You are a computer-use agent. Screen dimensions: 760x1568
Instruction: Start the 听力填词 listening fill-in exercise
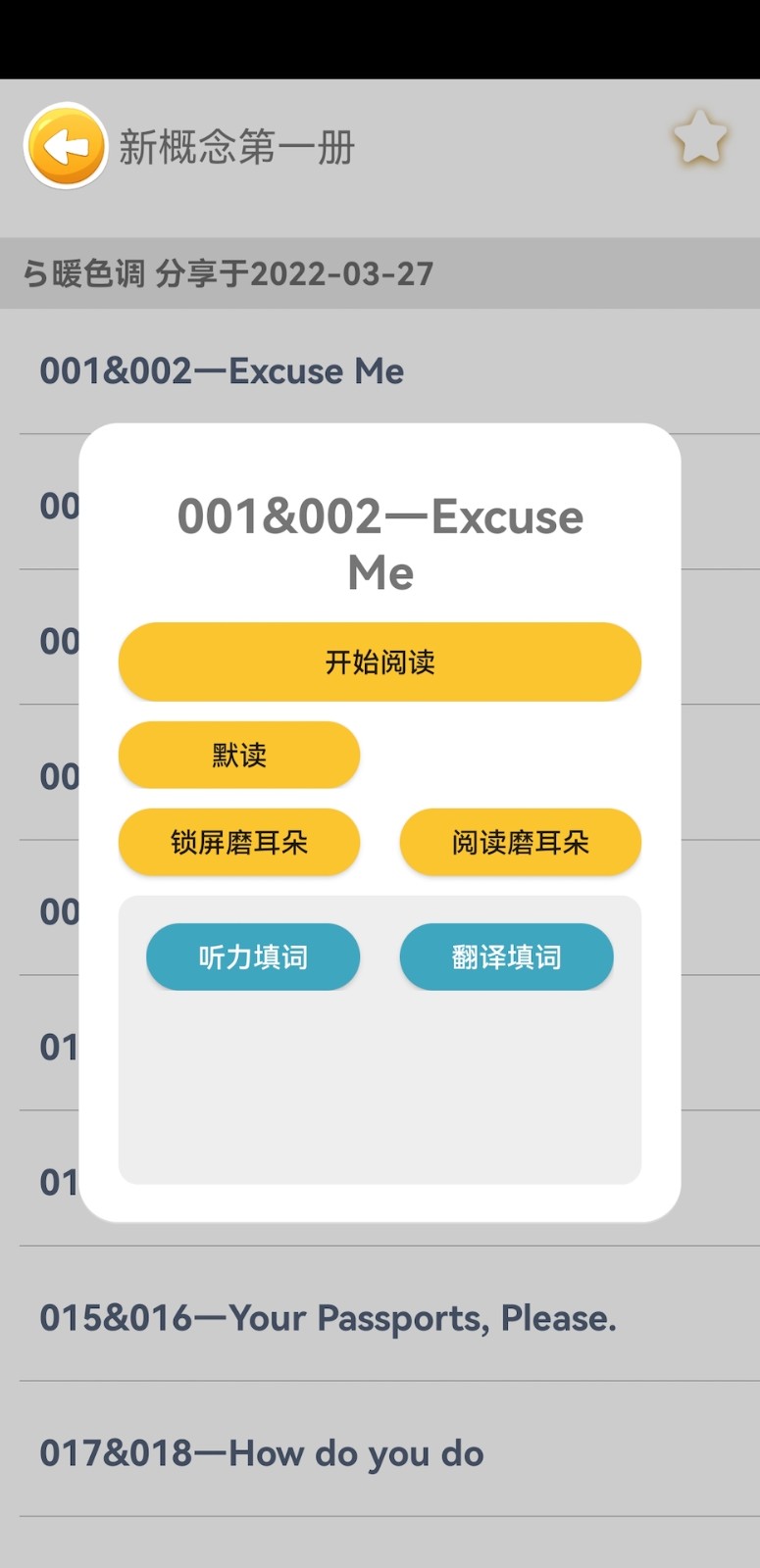(x=252, y=956)
